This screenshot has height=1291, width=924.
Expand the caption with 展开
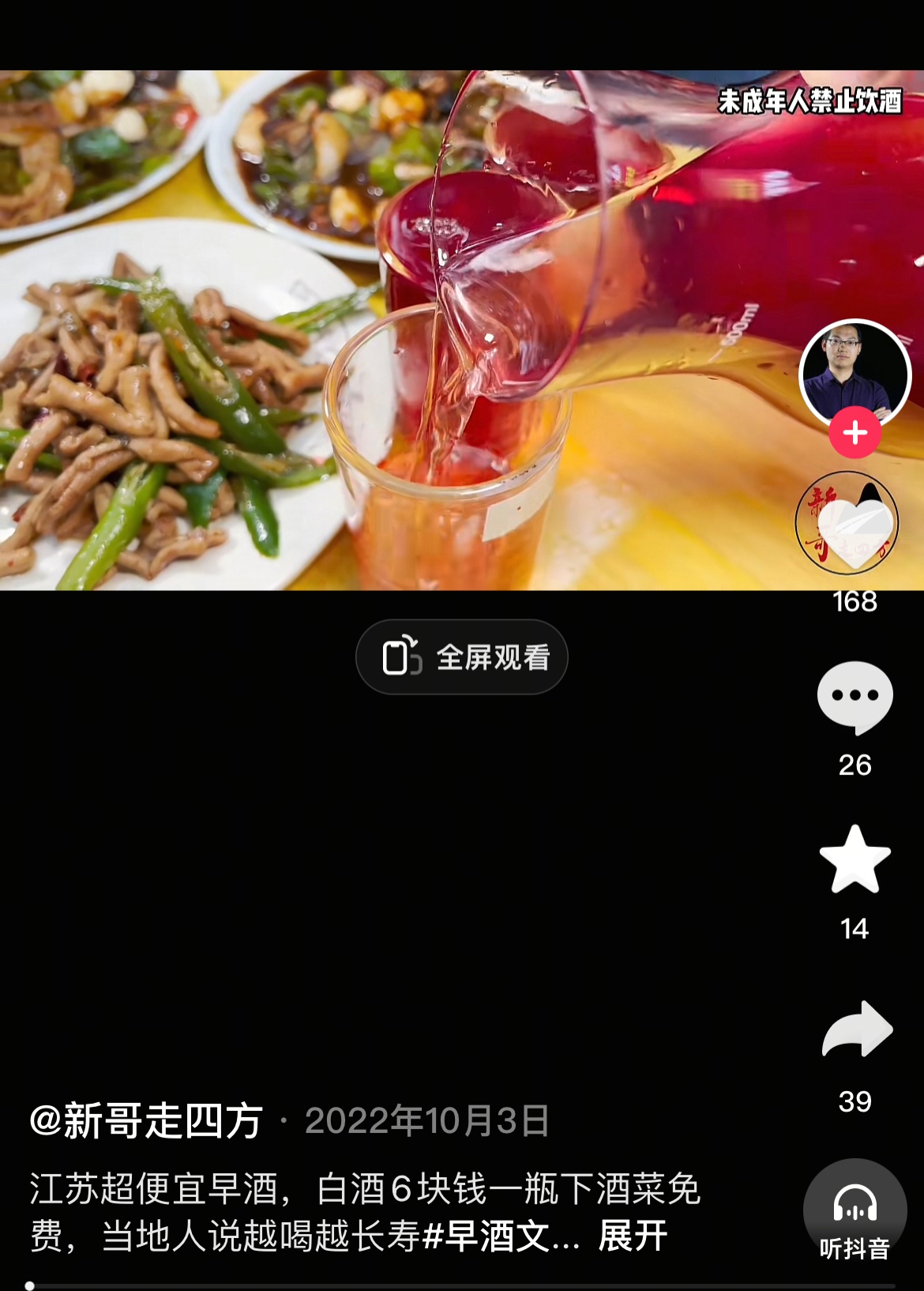pyautogui.click(x=633, y=1236)
